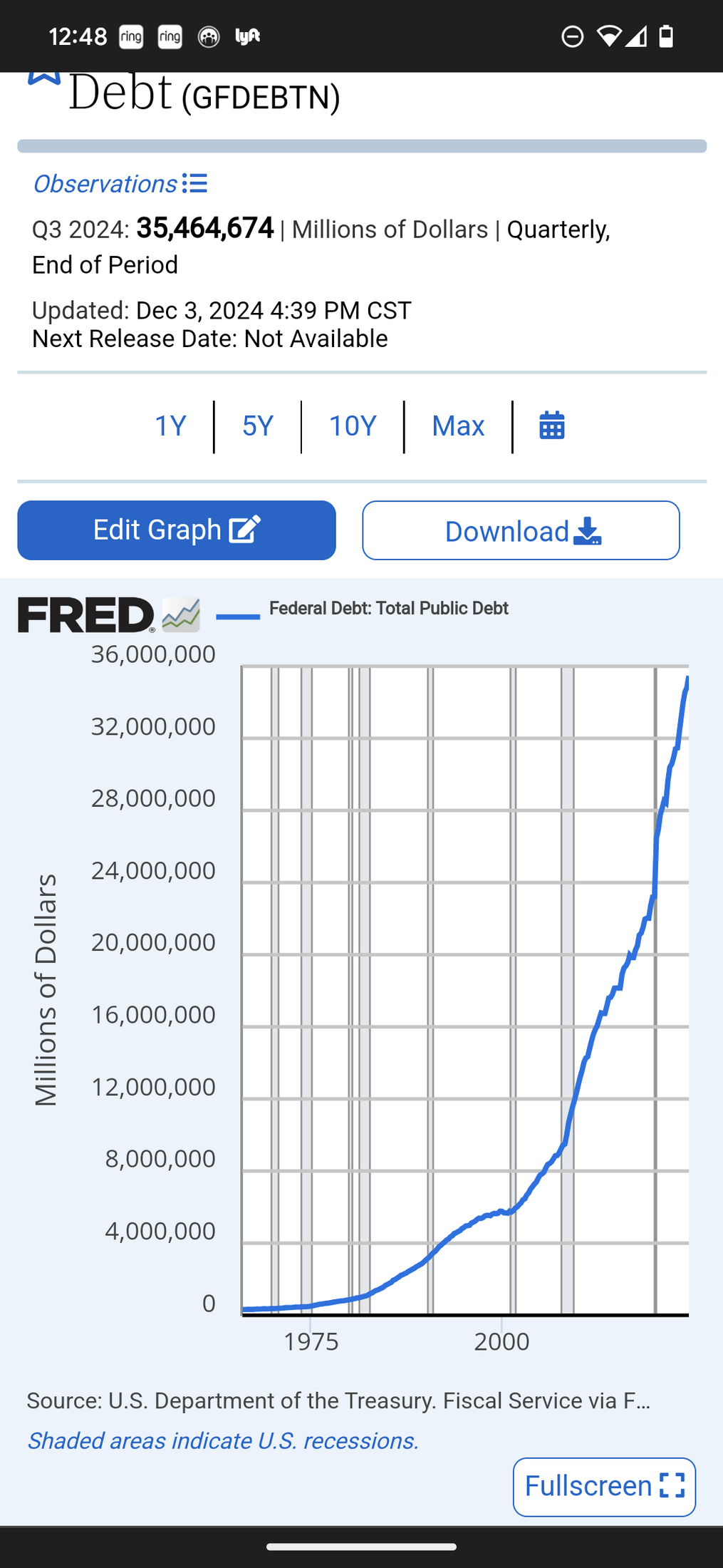Switch chart range to 5Y
723x1568 pixels.
tap(258, 426)
